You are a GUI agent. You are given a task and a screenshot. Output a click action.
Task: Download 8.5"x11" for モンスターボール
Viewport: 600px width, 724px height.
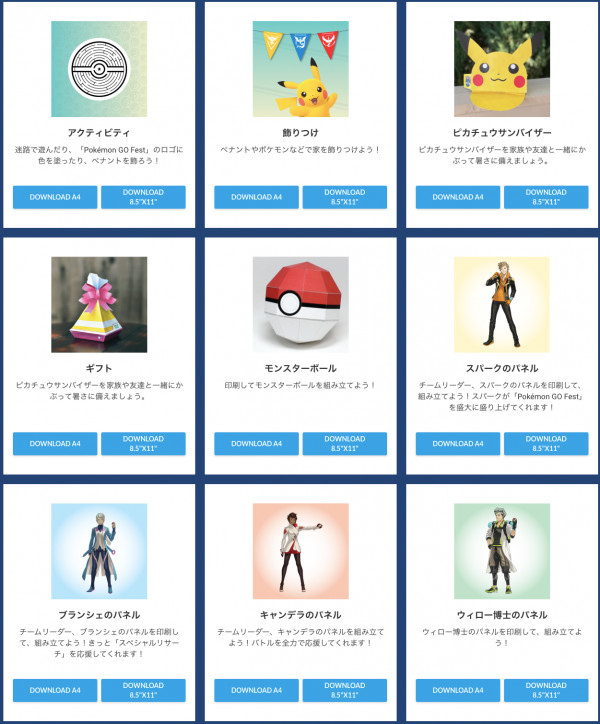[344, 444]
